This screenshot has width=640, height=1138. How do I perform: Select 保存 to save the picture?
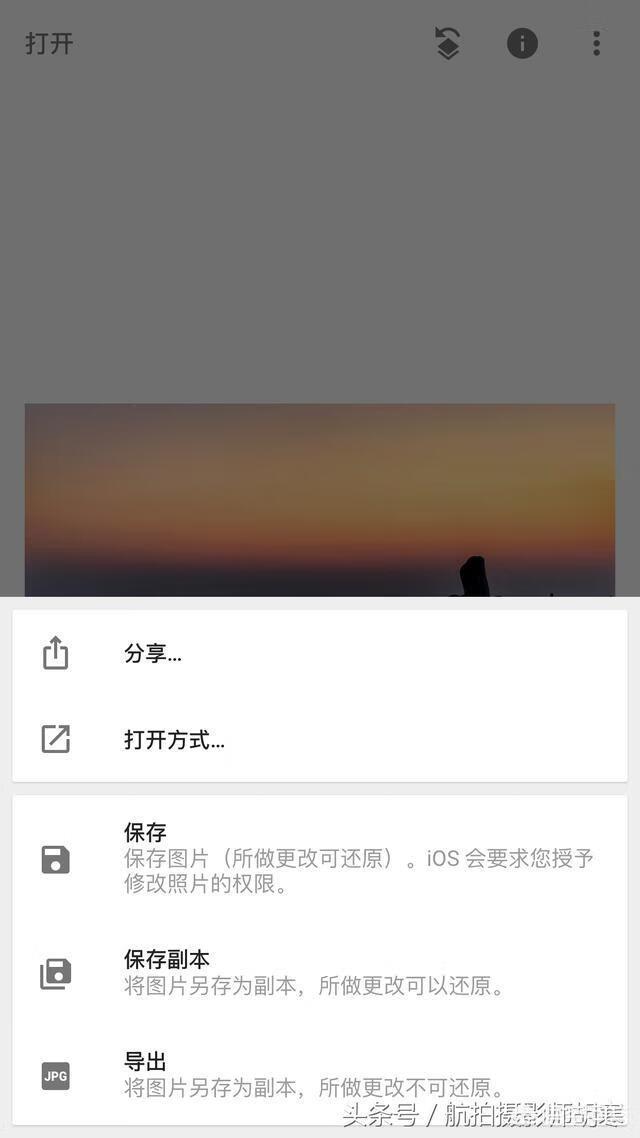pyautogui.click(x=319, y=859)
